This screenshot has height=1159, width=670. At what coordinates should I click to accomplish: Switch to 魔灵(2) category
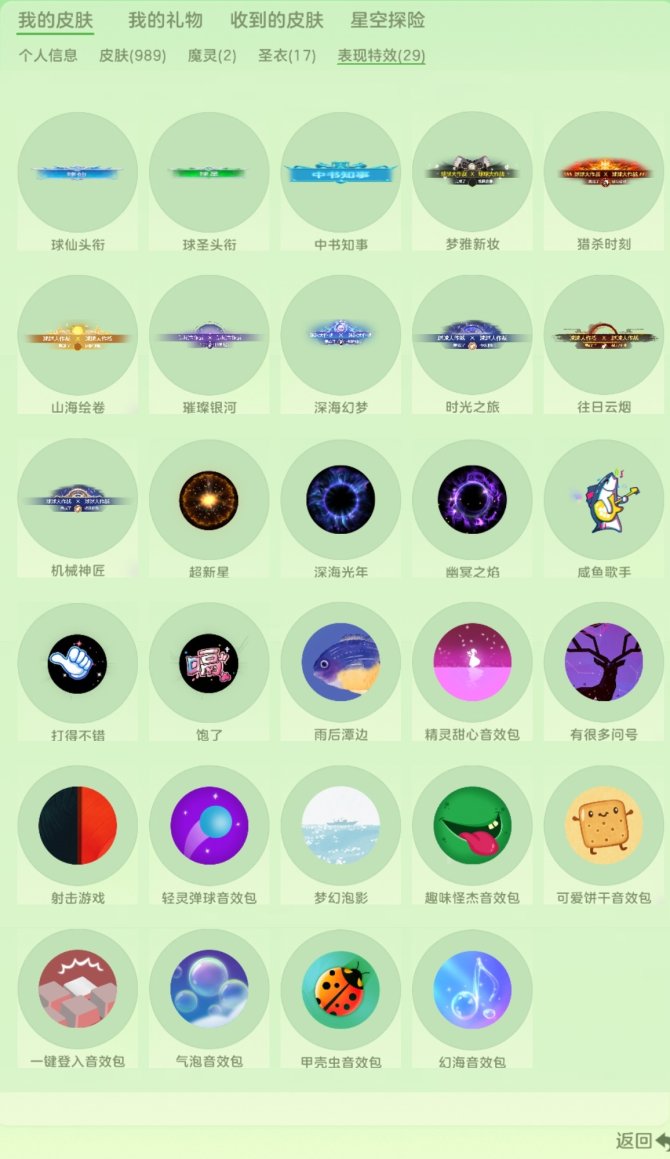point(212,55)
